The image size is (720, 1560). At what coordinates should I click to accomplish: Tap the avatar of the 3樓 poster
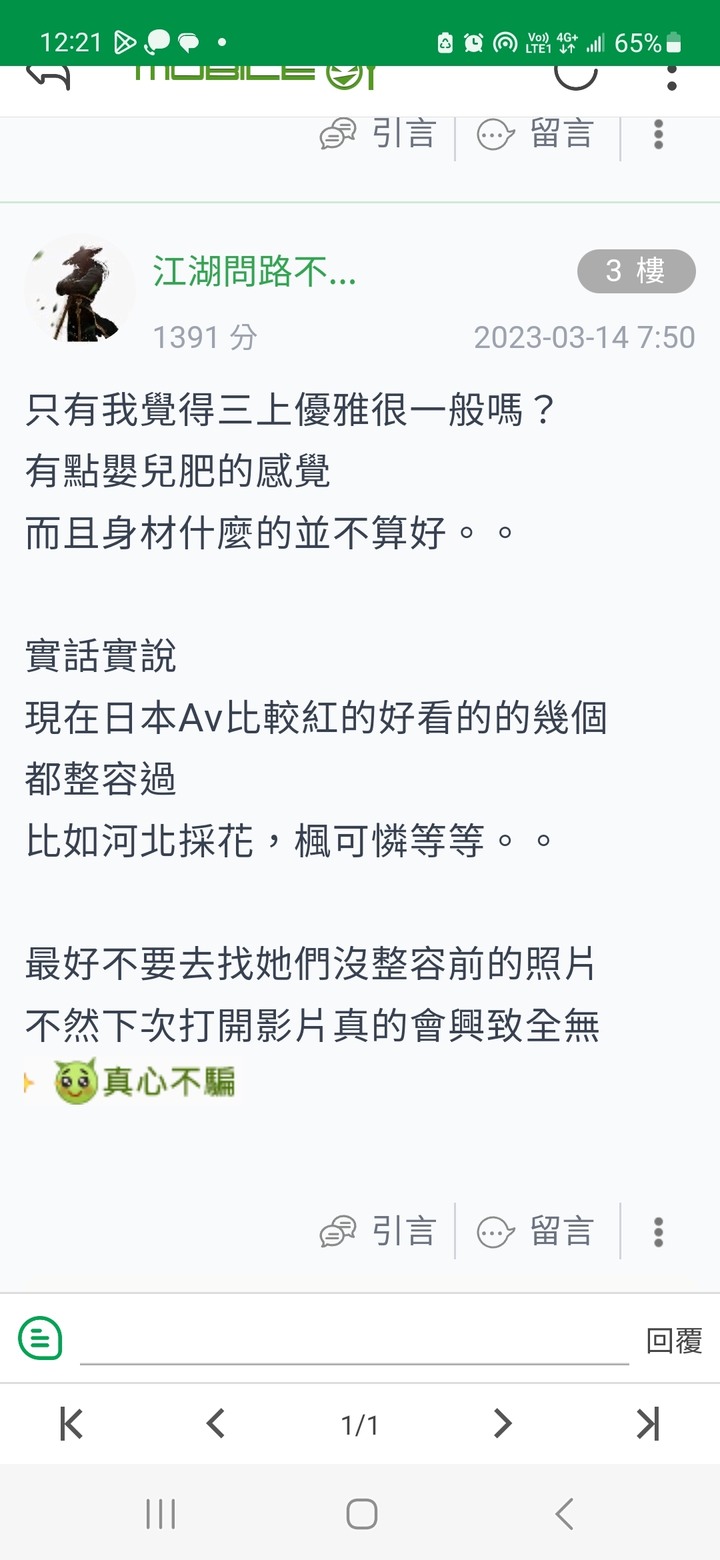(80, 291)
